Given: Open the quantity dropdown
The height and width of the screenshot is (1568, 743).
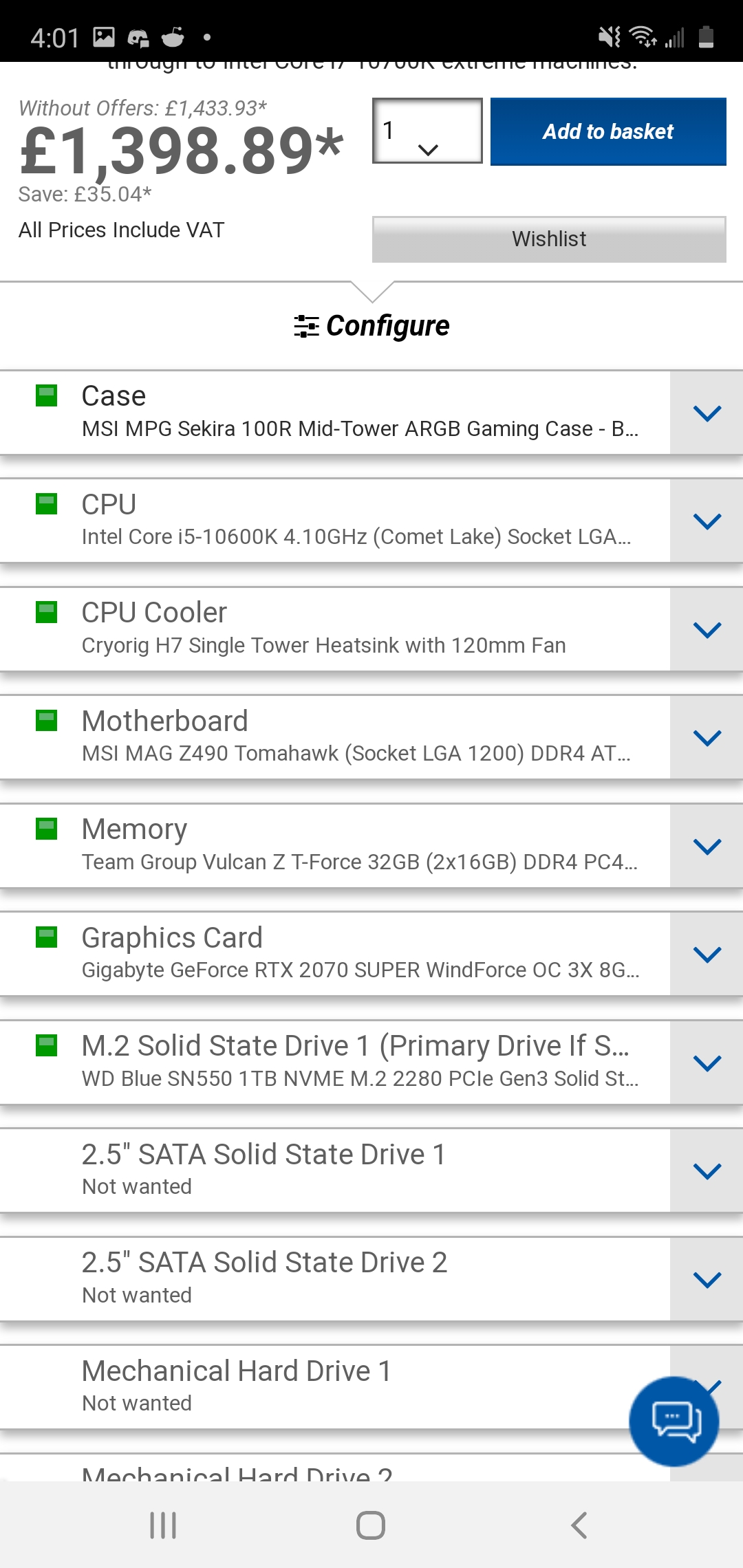Looking at the screenshot, I should 427,131.
